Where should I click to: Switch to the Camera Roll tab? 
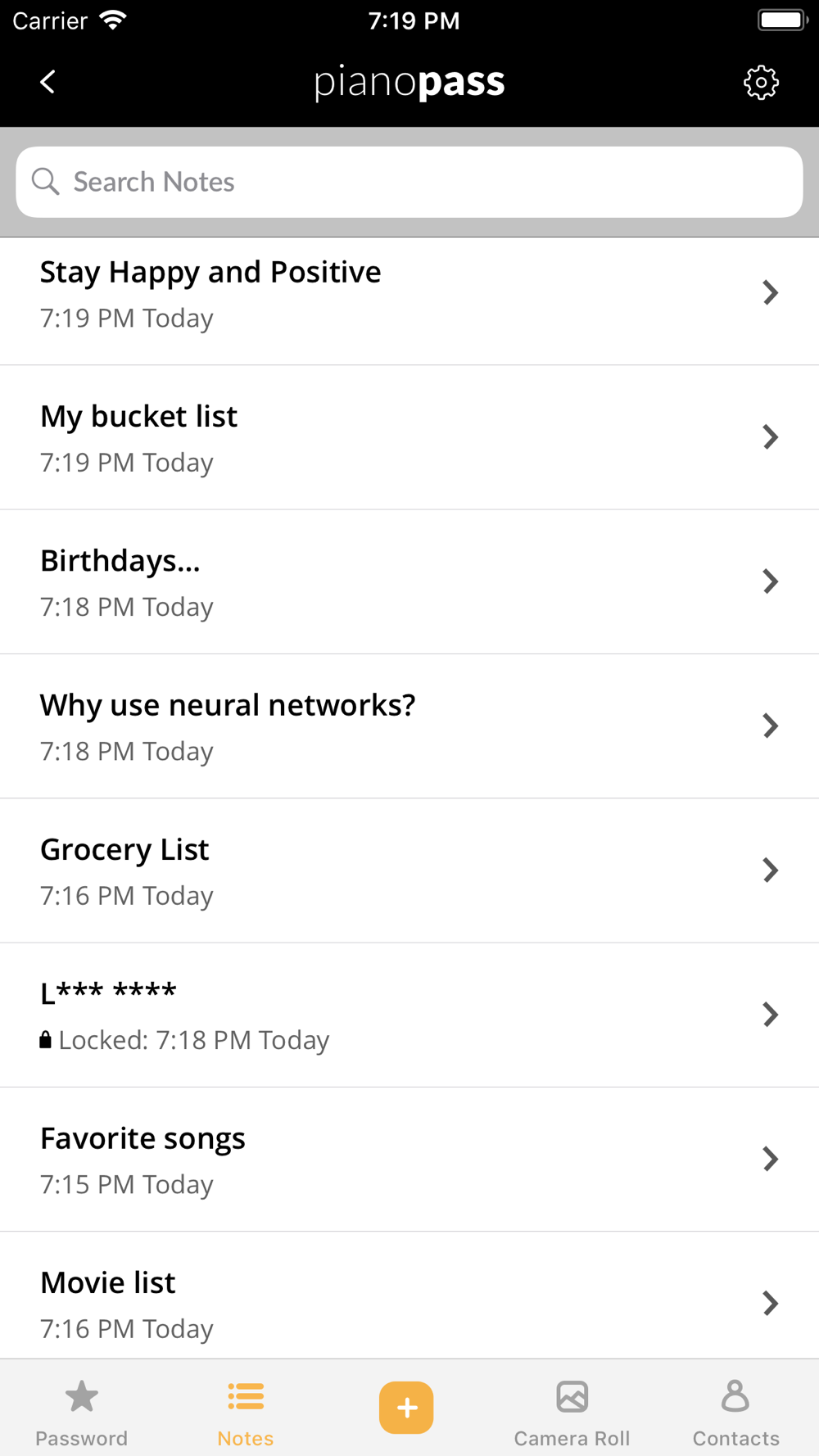[572, 1410]
